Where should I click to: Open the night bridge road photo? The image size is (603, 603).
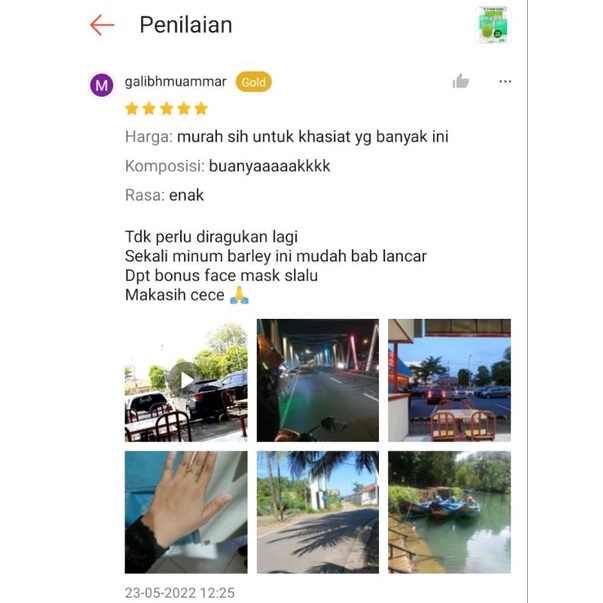318,380
